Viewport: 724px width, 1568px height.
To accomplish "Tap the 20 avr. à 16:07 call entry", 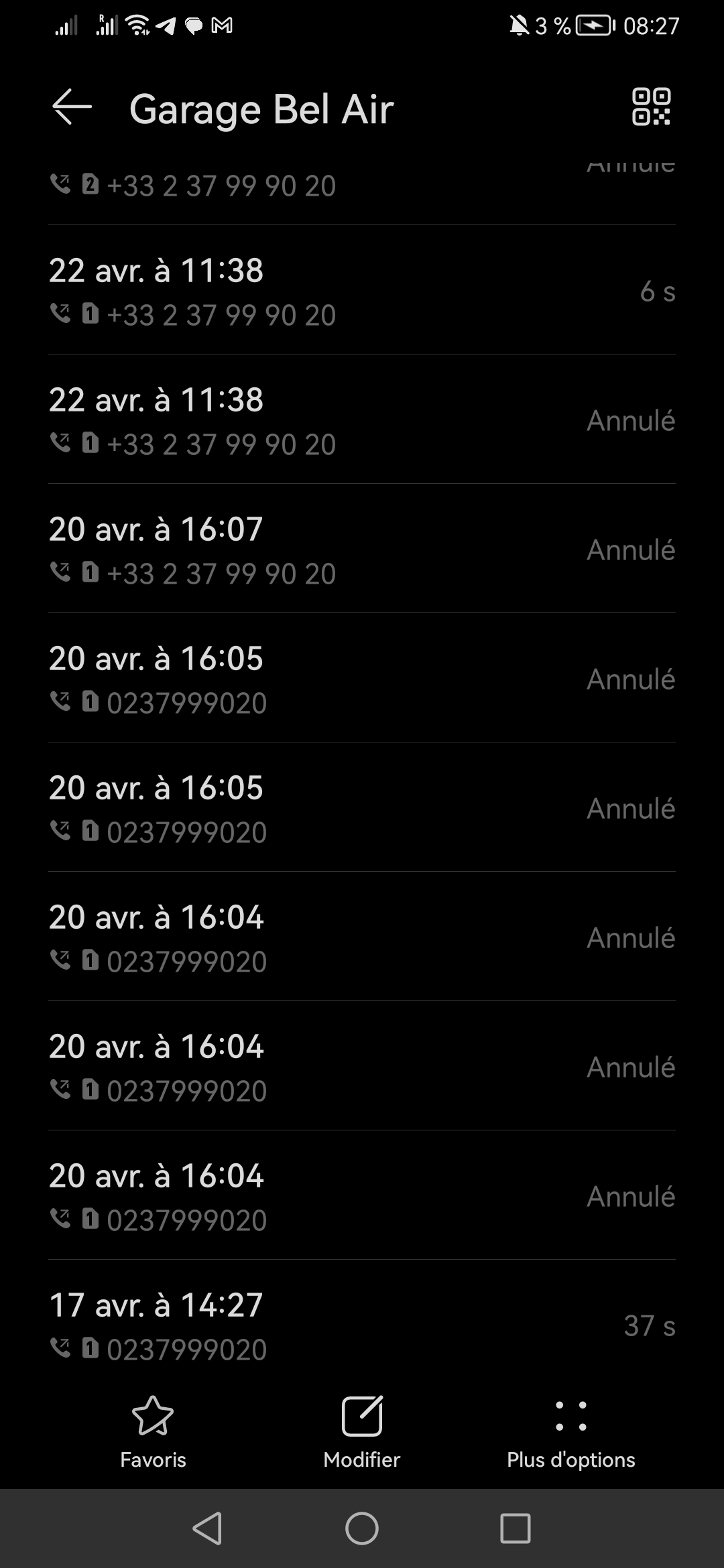I will click(x=362, y=550).
